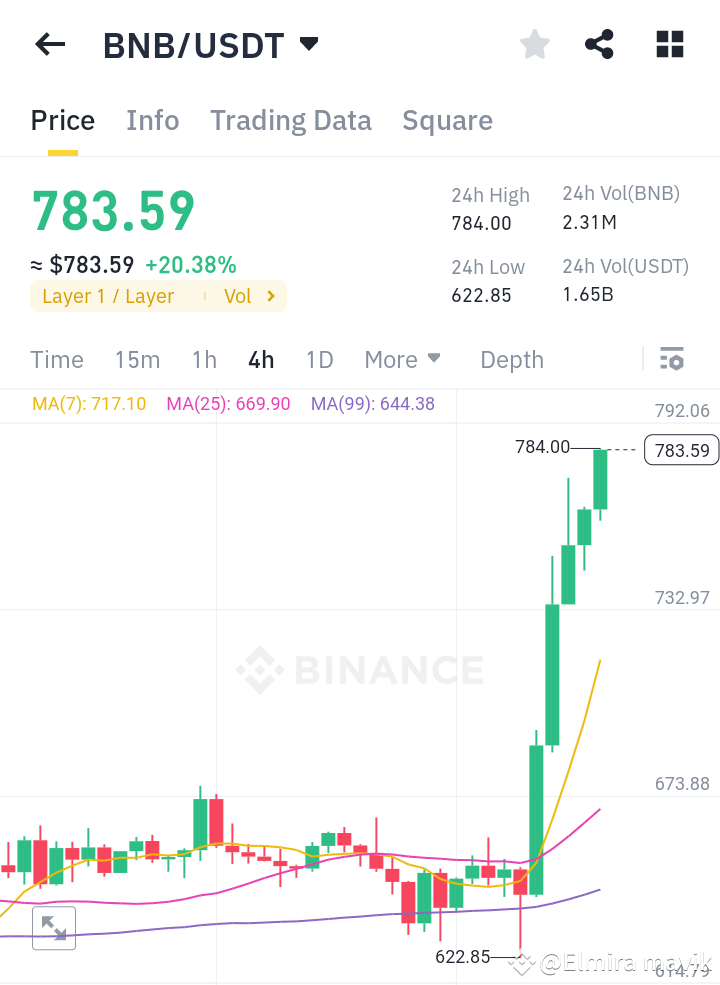Toggle the MA(99) moving average
This screenshot has width=720, height=985.
(372, 403)
